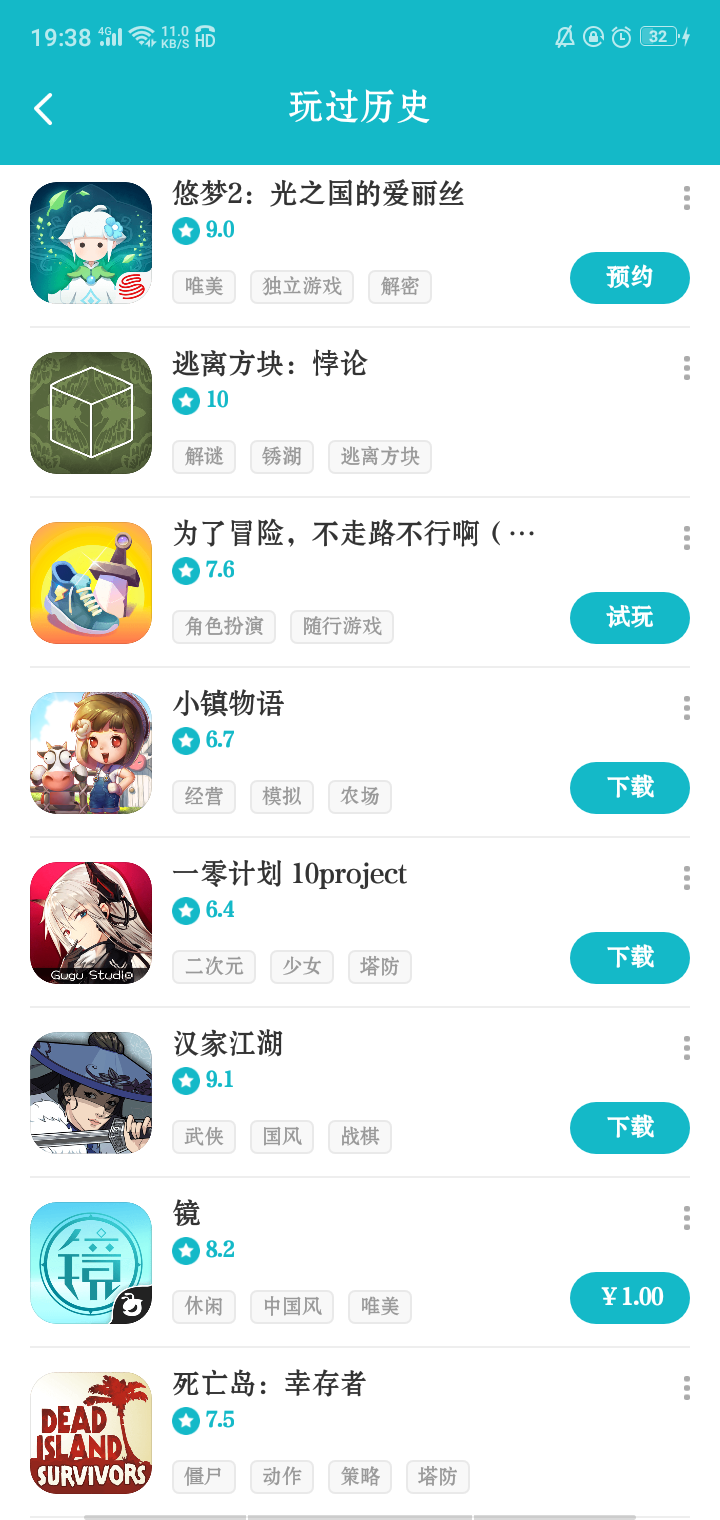The image size is (720, 1520).
Task: Tap 预约 for 悠梦2：光之国的爱丽丝
Action: (x=630, y=278)
